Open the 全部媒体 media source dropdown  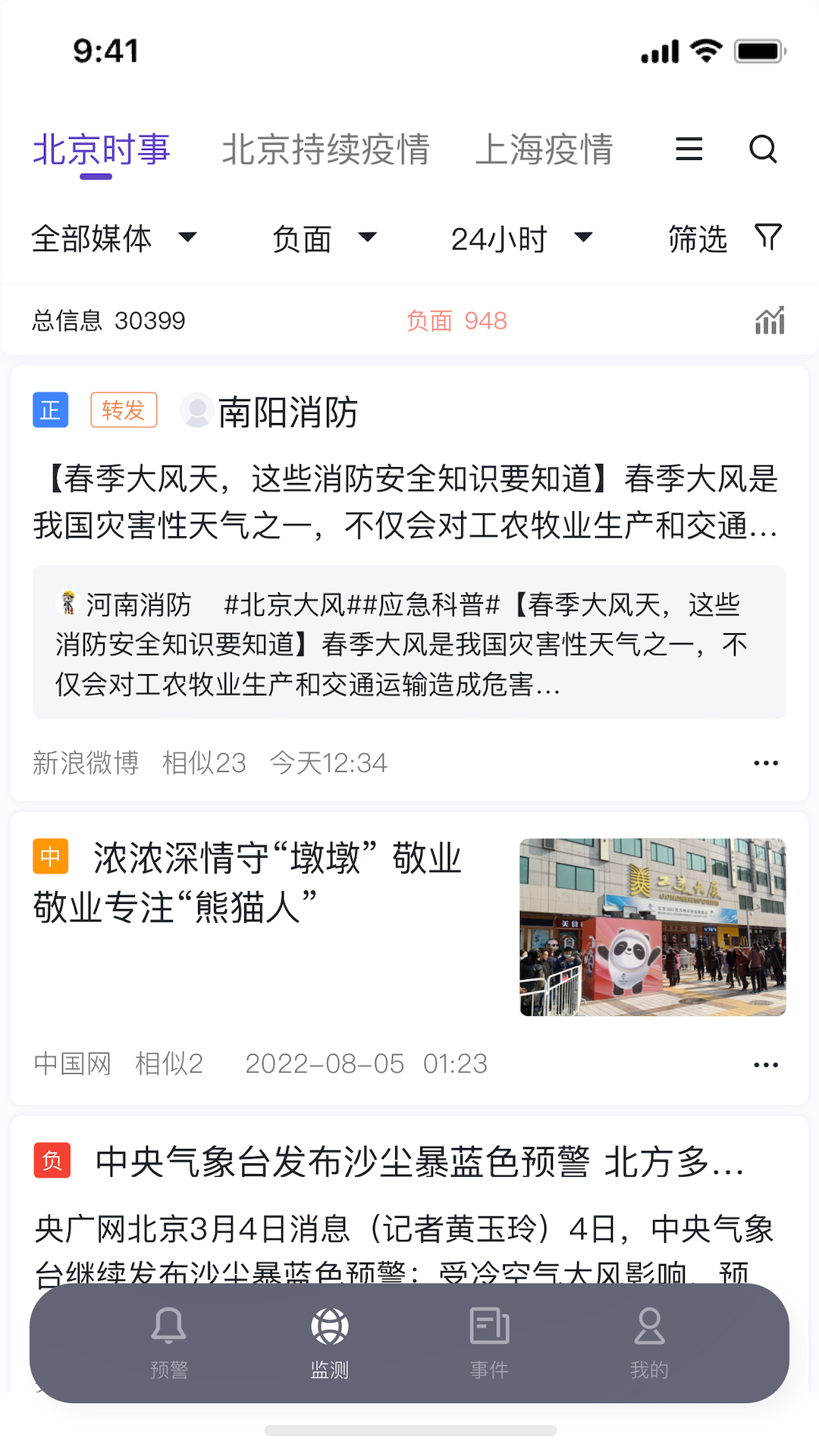tap(114, 237)
